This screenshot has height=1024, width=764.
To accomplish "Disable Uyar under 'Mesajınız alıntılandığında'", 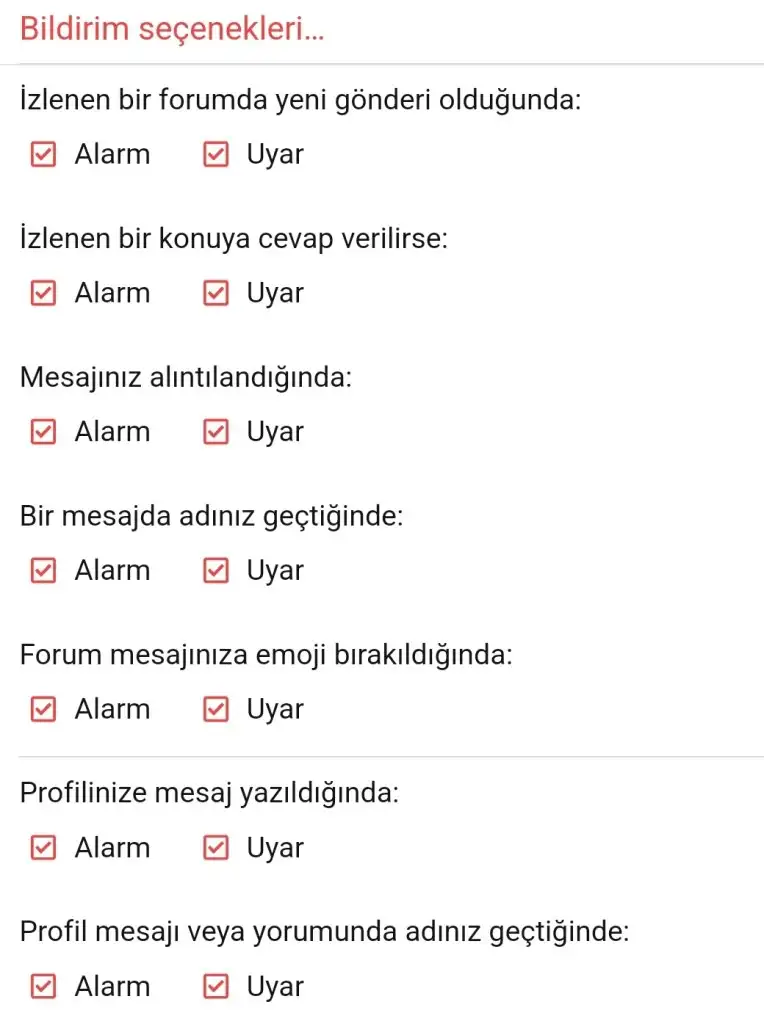I will [215, 432].
